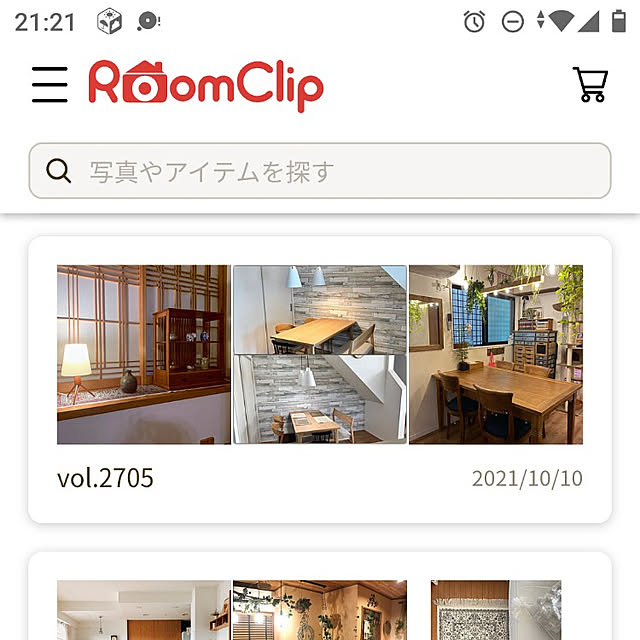Open the partially visible card below vol.2705

click(x=320, y=600)
